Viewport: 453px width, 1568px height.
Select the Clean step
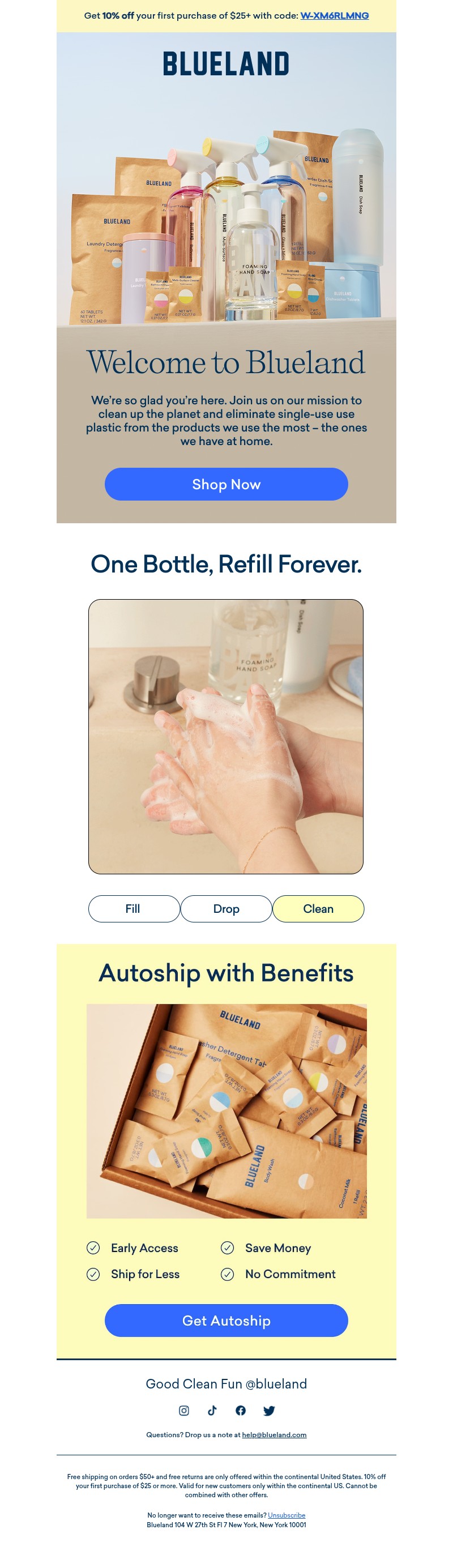coord(318,908)
